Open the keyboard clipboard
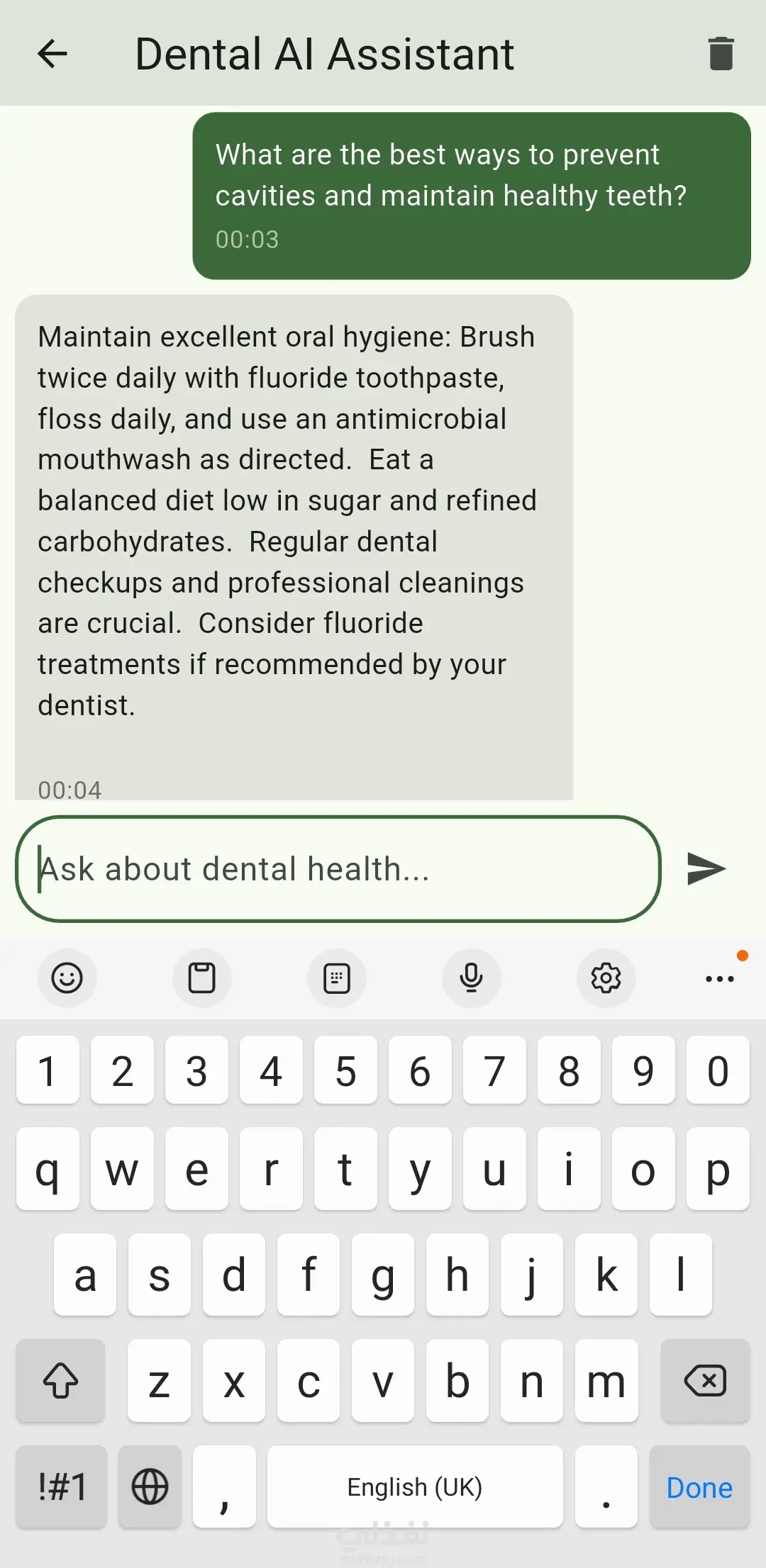Screen dimensions: 766x1568 pyautogui.click(x=202, y=978)
